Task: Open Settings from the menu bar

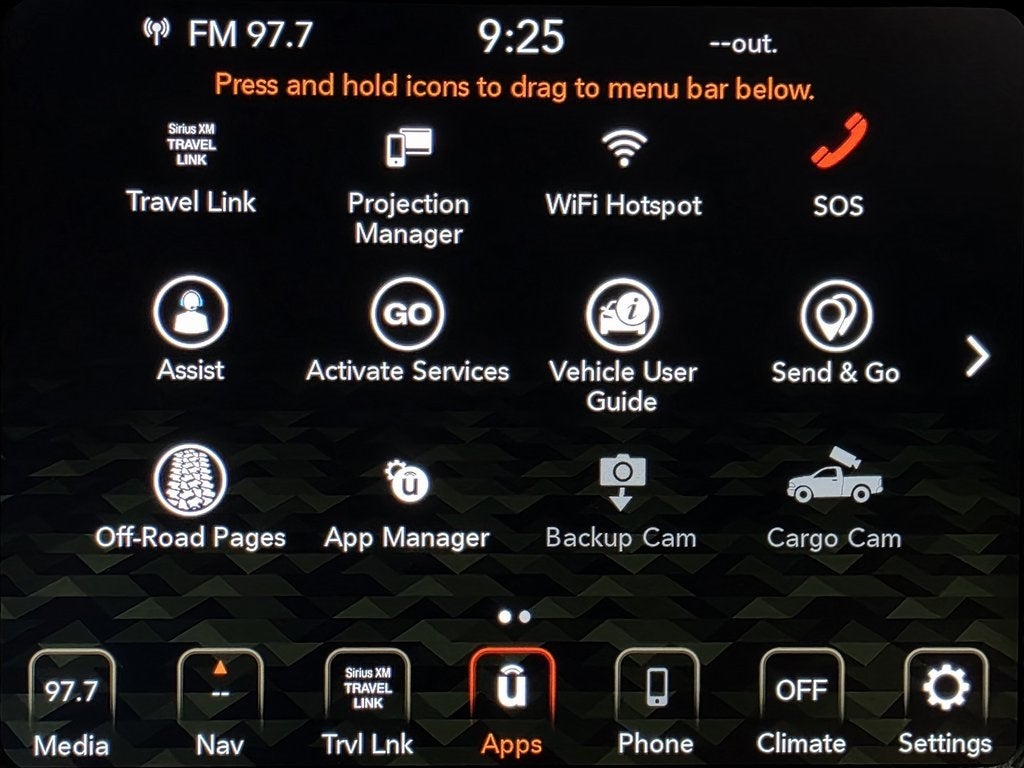Action: [x=945, y=705]
